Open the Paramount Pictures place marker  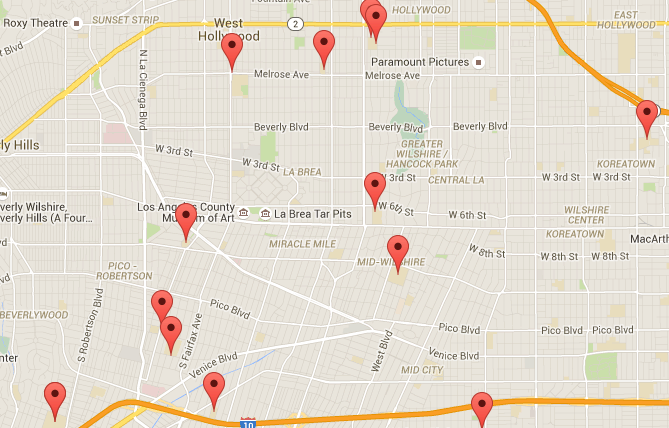click(x=479, y=62)
